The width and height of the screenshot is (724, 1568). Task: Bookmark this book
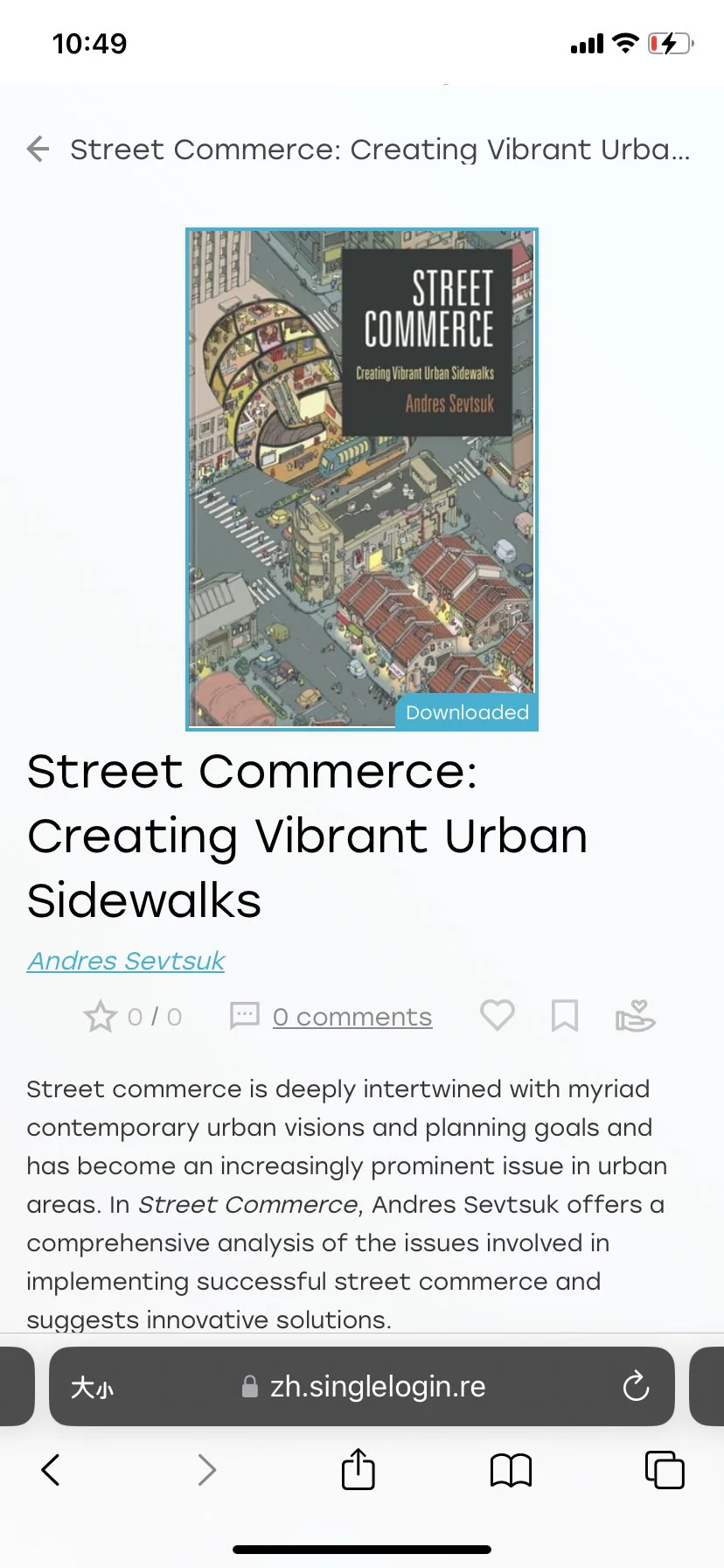pos(565,1016)
